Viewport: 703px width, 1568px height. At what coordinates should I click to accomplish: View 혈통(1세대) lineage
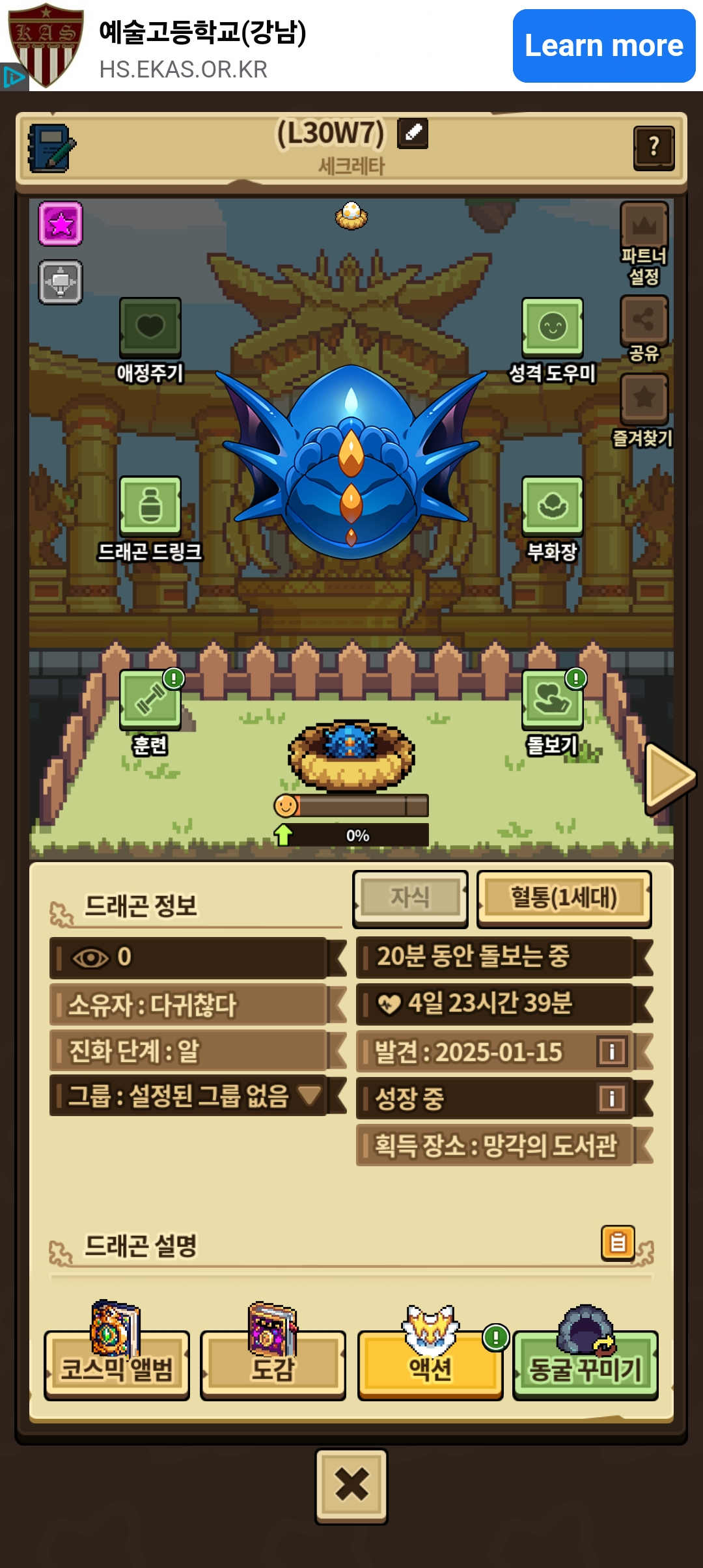(564, 899)
